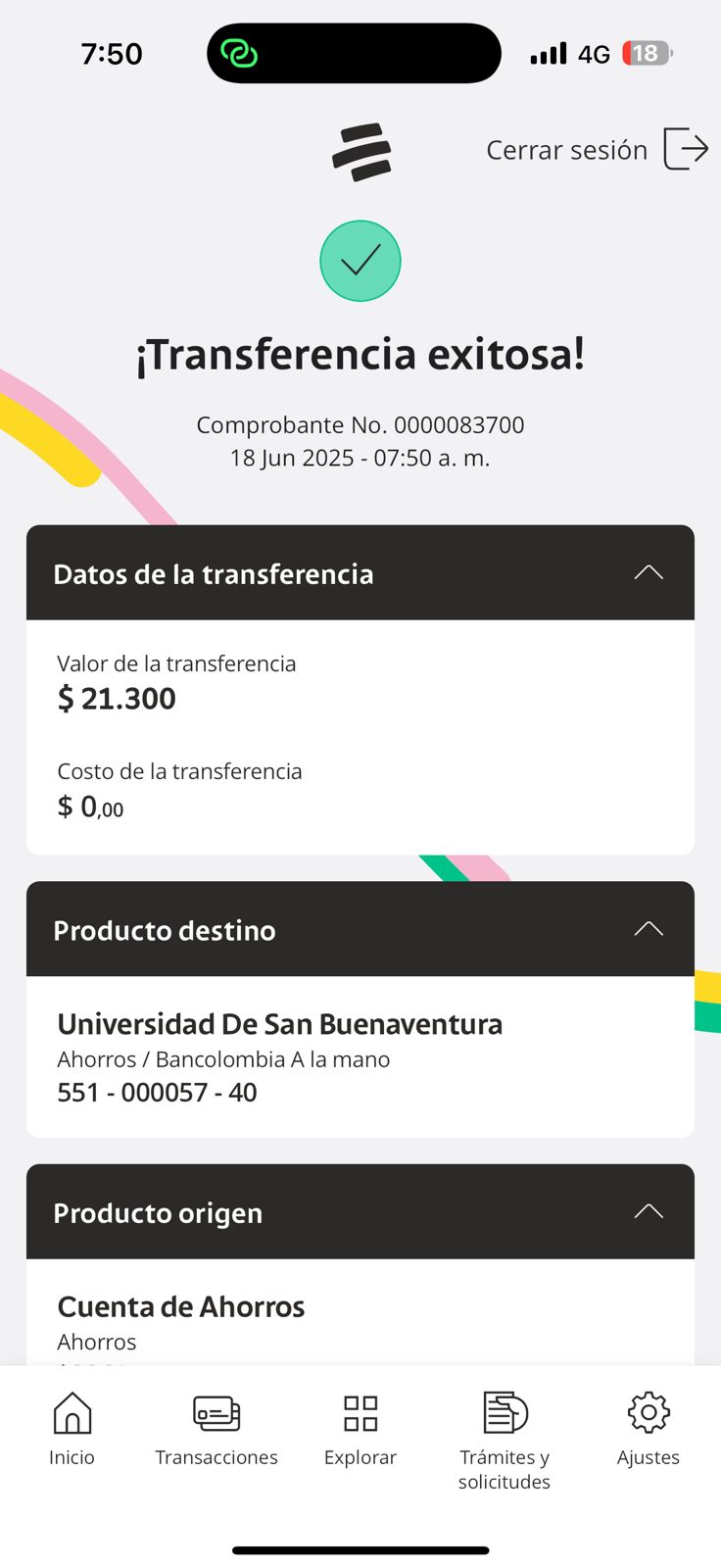Viewport: 721px width, 1568px height.
Task: Go to the Inicio tab
Action: 72,1429
